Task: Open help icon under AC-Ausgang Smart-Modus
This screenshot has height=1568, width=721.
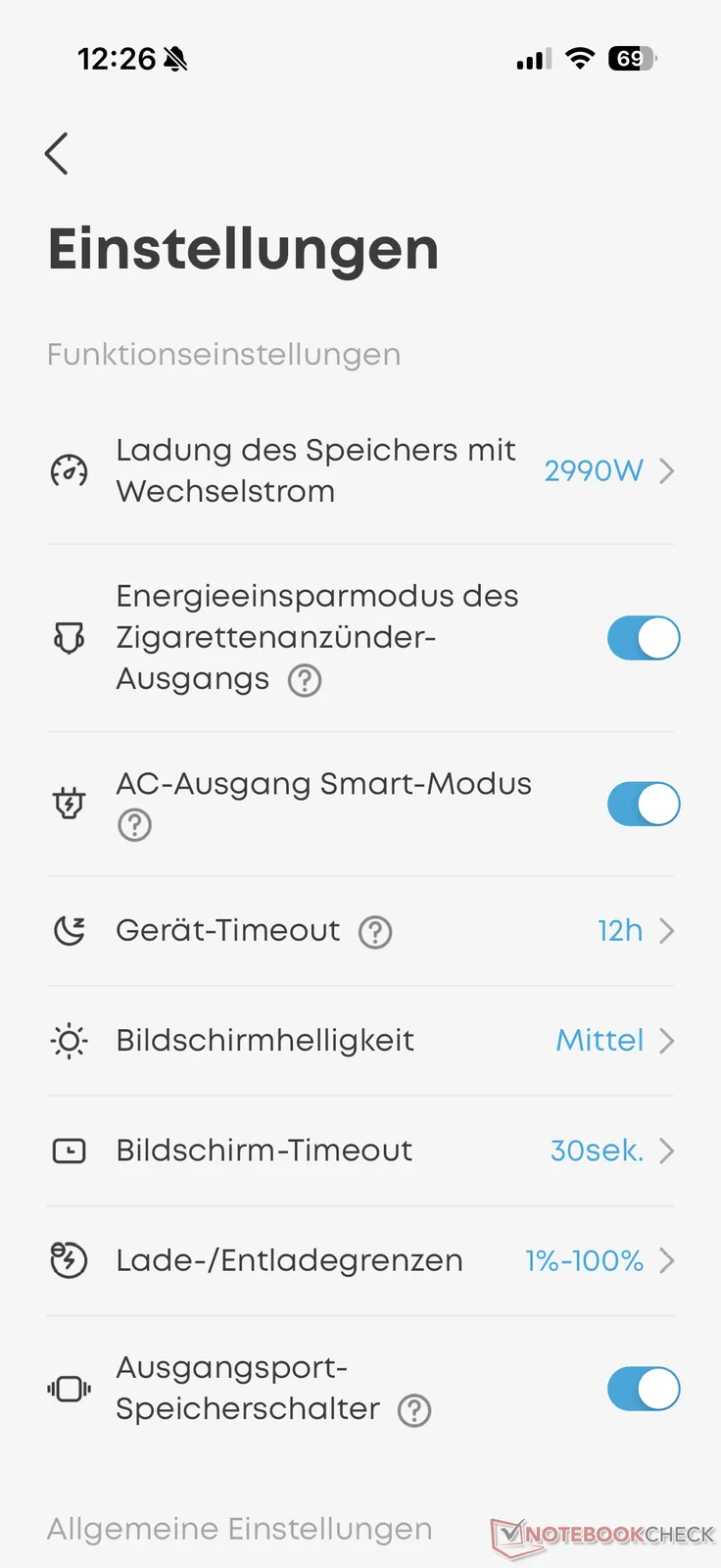Action: [134, 825]
